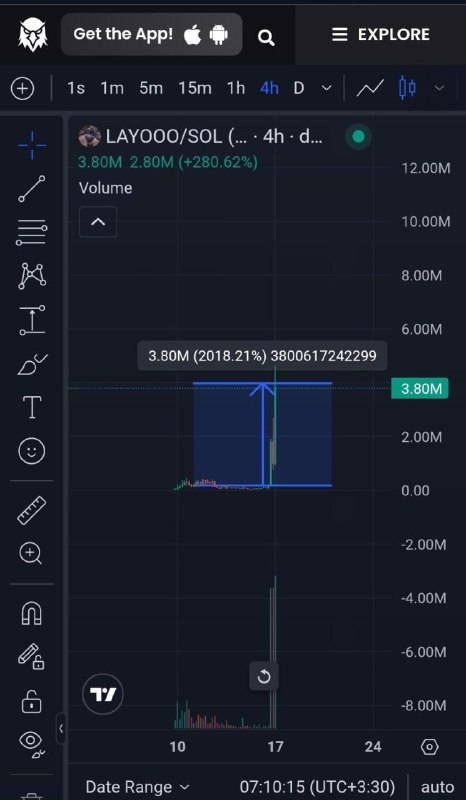The height and width of the screenshot is (800, 466).
Task: Select the D daily interval
Action: pyautogui.click(x=299, y=88)
